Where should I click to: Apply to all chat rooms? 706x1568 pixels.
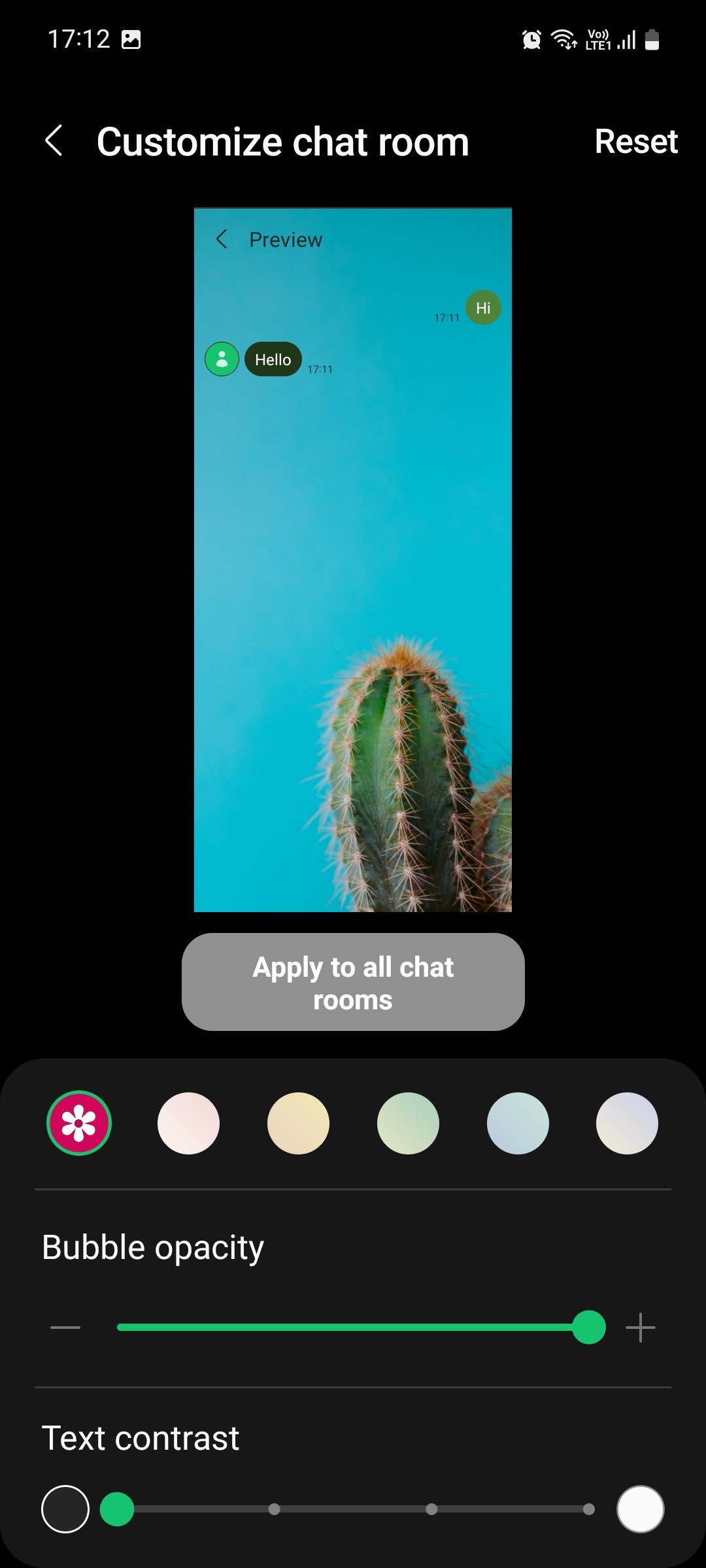pyautogui.click(x=353, y=982)
